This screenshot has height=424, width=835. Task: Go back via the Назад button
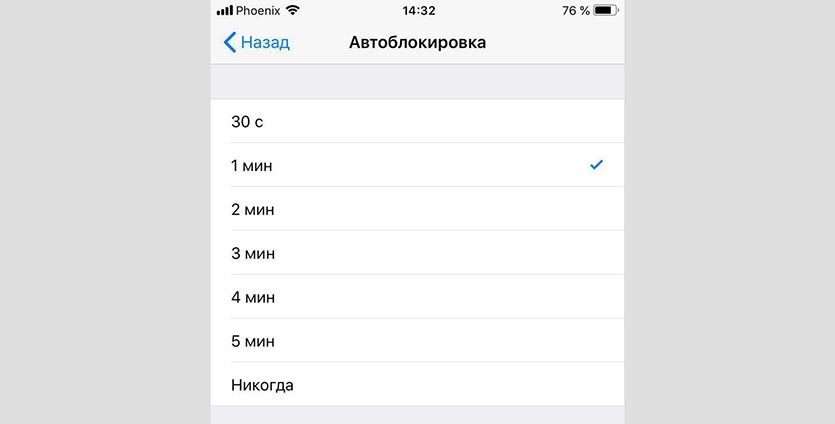pyautogui.click(x=257, y=42)
